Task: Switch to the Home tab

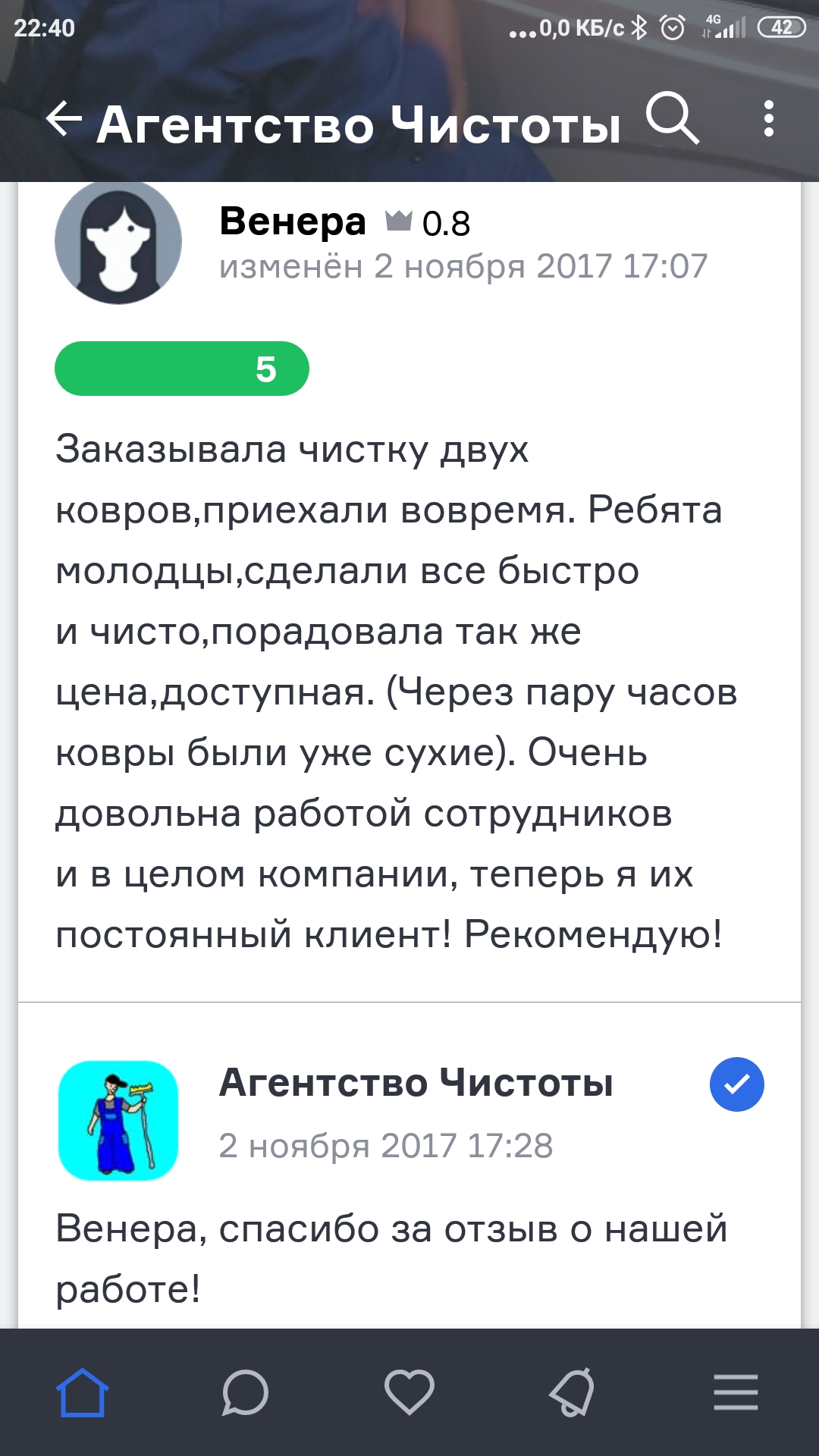Action: (83, 1392)
